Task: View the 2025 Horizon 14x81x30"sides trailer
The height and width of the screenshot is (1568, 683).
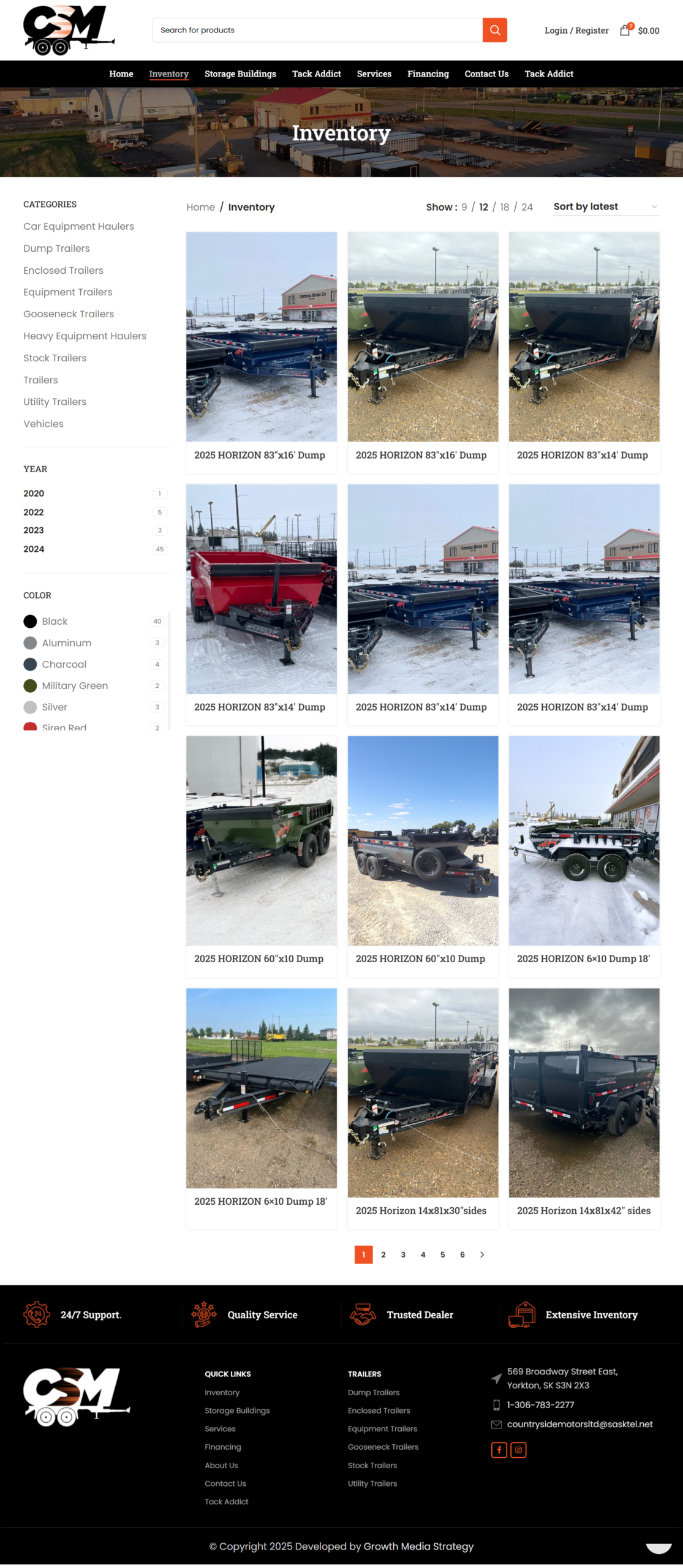Action: coord(421,1210)
